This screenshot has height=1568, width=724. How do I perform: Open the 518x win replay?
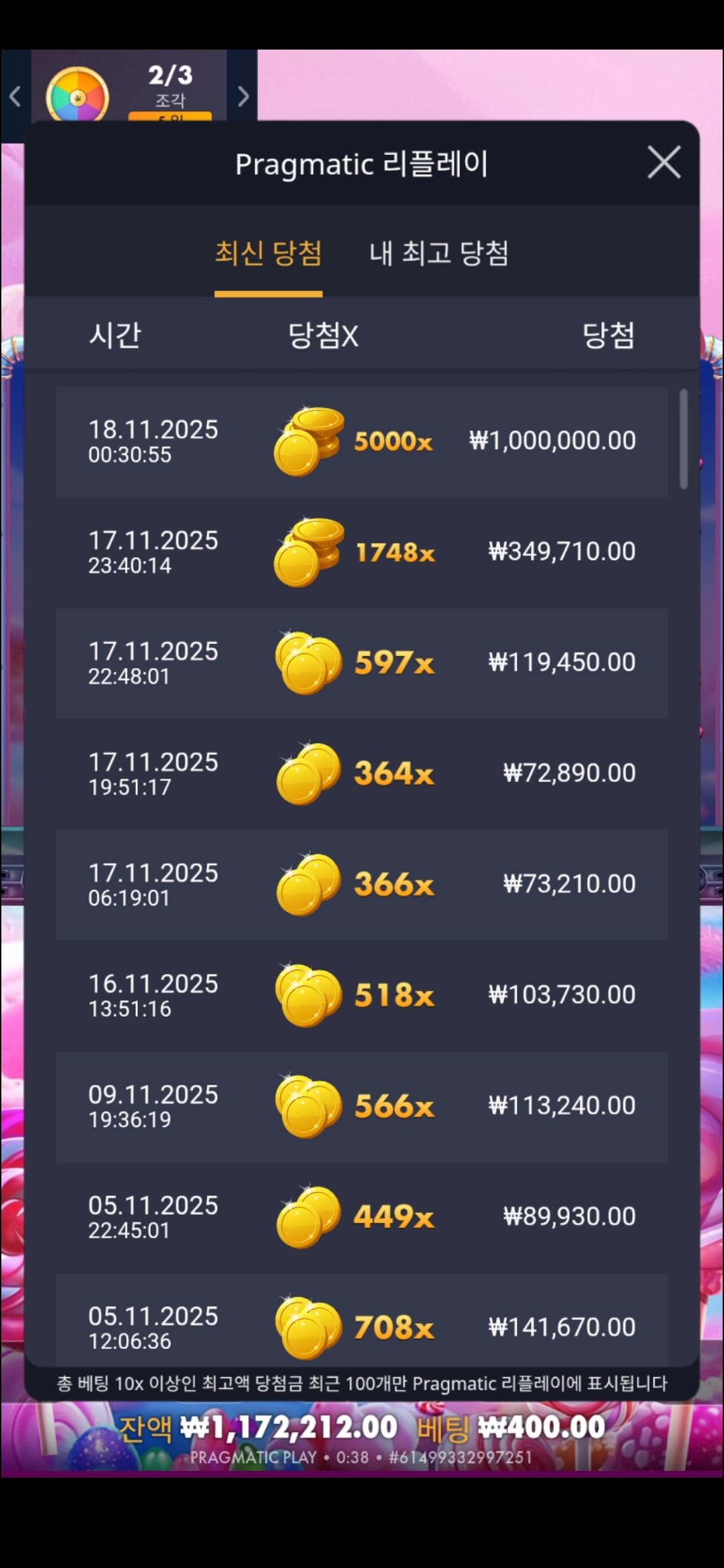click(362, 995)
